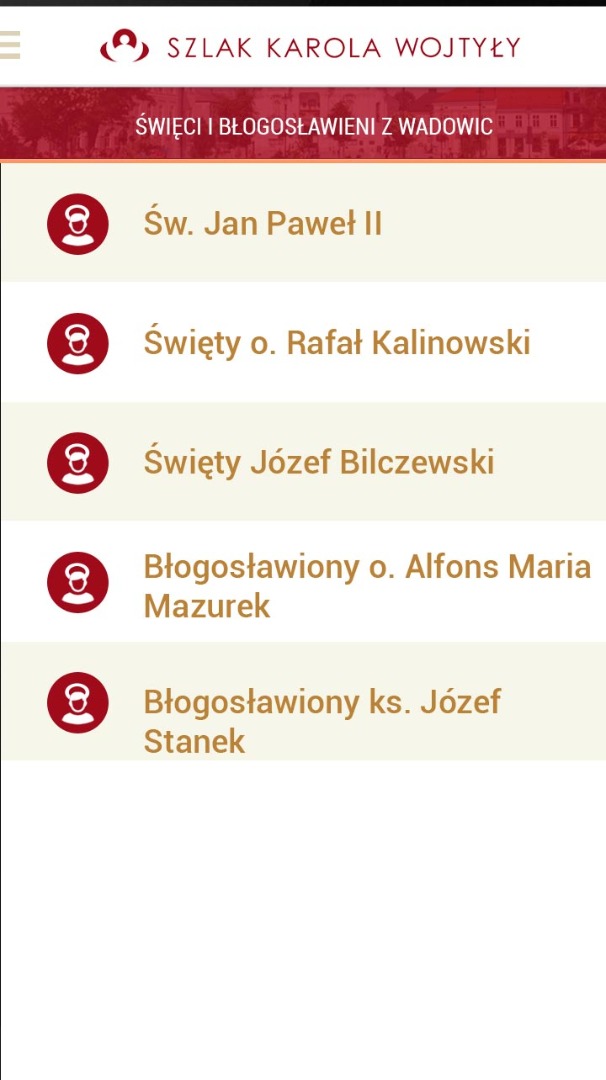606x1080 pixels.
Task: Open the hamburger drawer menu
Action: [9, 46]
